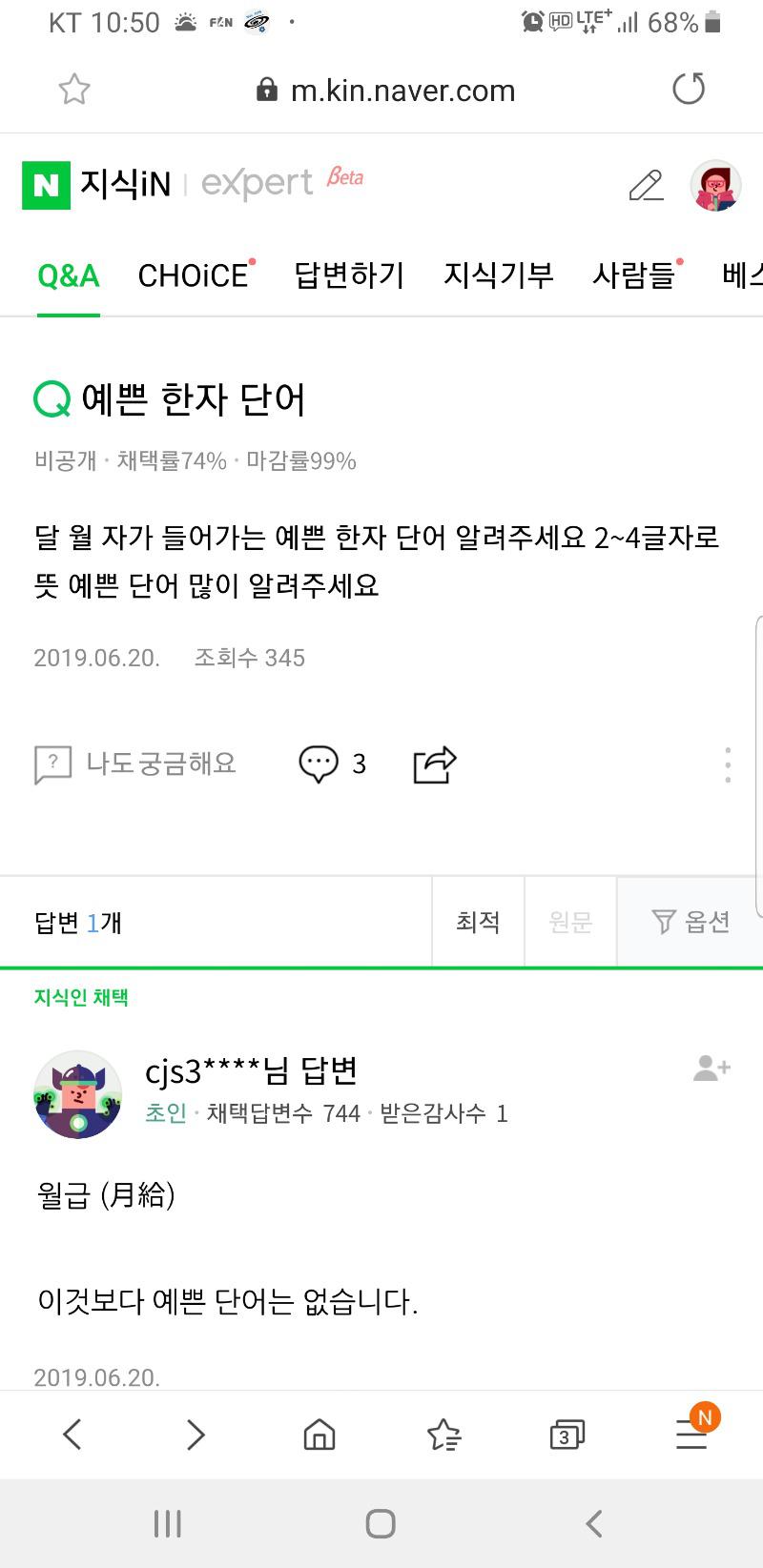Share this question
The height and width of the screenshot is (1568, 763).
(435, 764)
